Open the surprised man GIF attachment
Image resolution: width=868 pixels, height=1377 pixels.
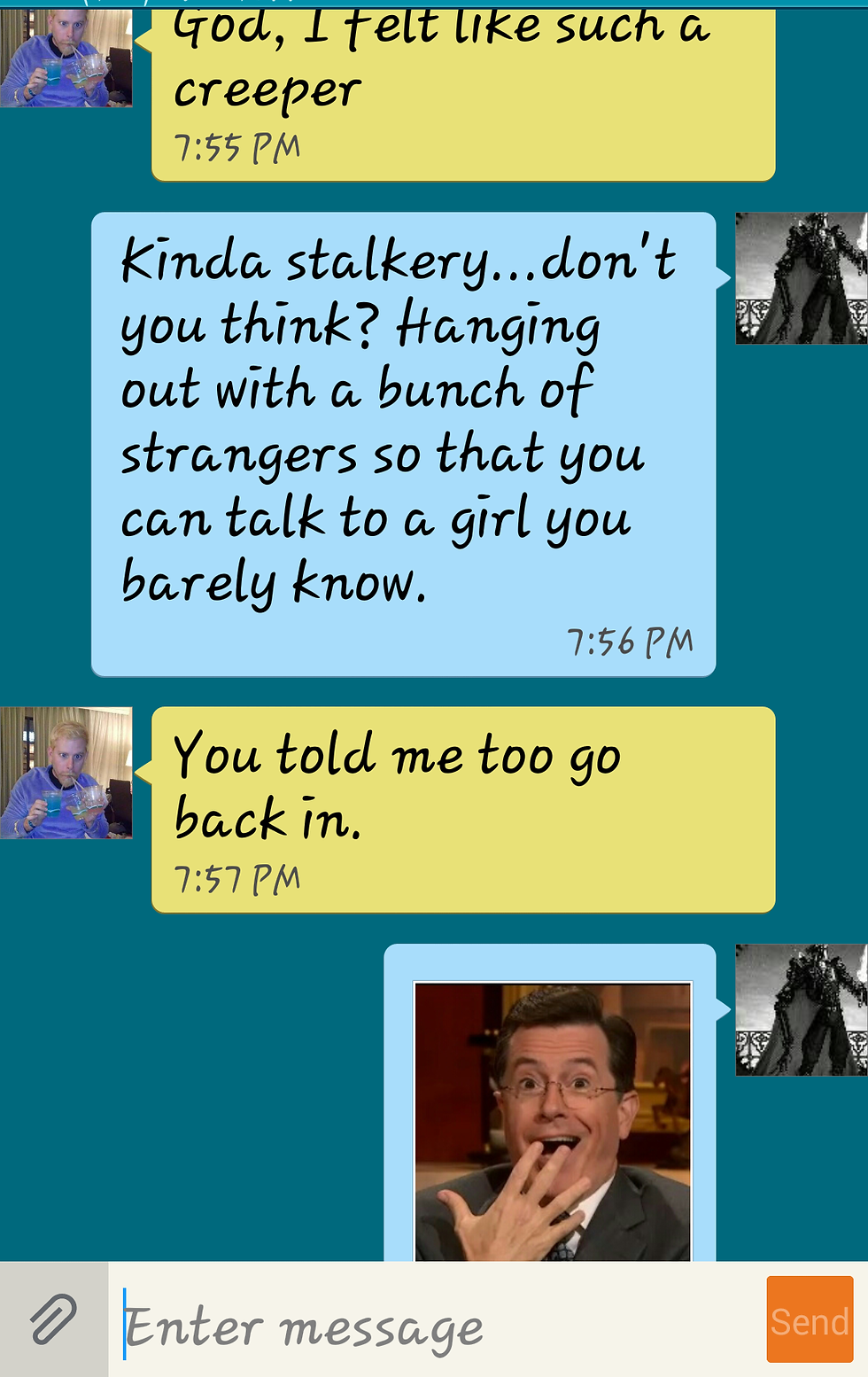click(x=553, y=1121)
